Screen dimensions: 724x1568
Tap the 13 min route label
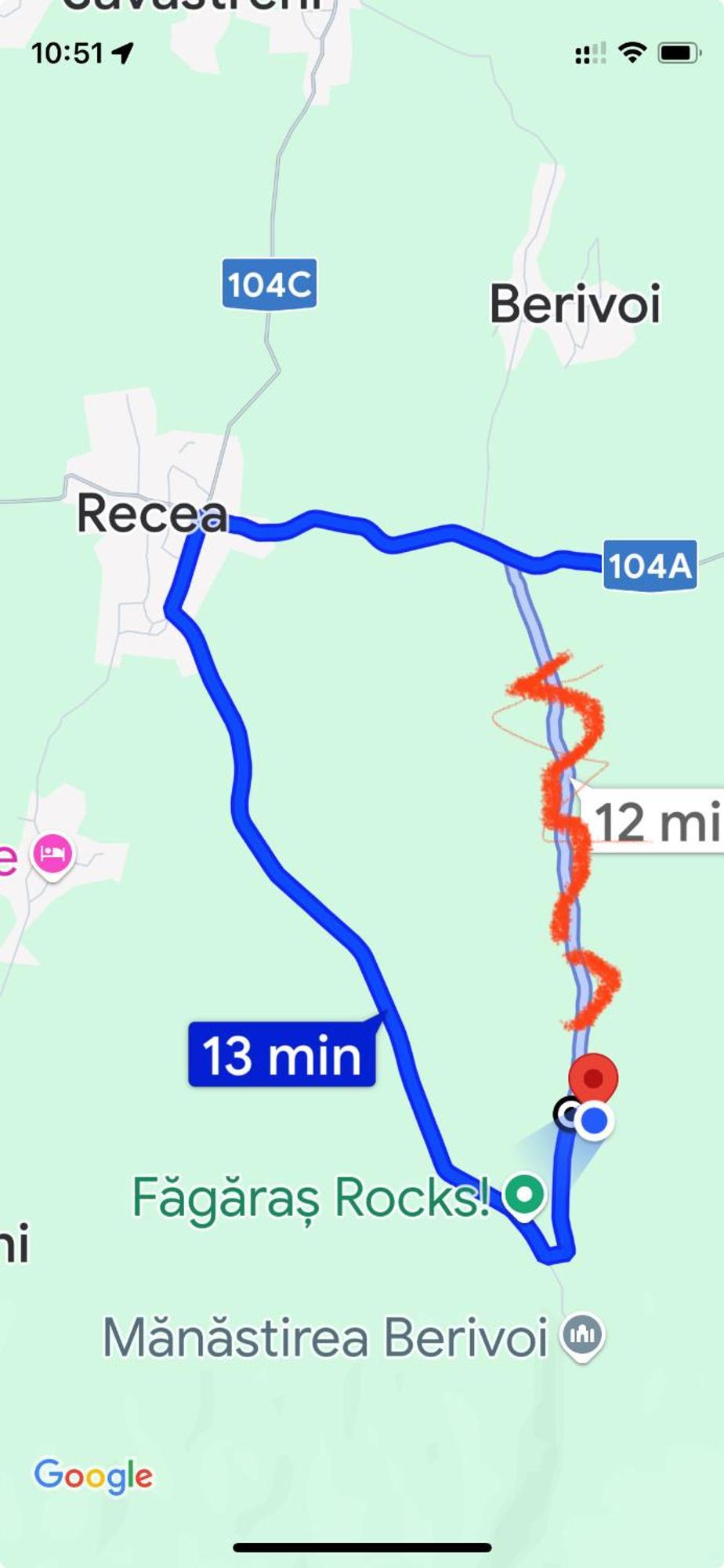pyautogui.click(x=282, y=1054)
